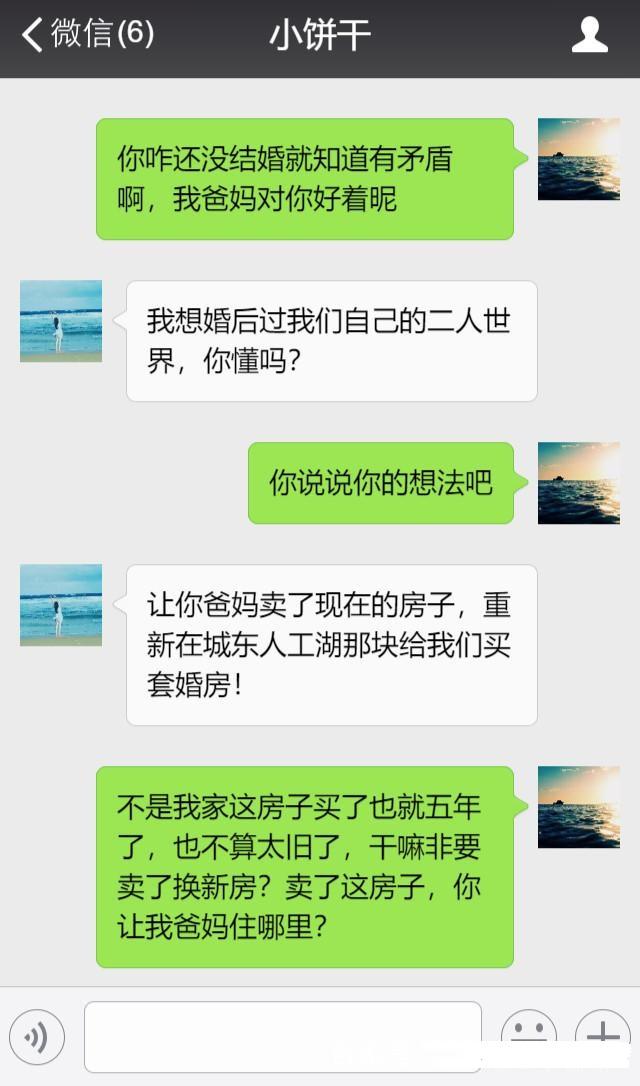Image resolution: width=640 pixels, height=1086 pixels.
Task: Tap the message text input field
Action: tap(282, 1038)
